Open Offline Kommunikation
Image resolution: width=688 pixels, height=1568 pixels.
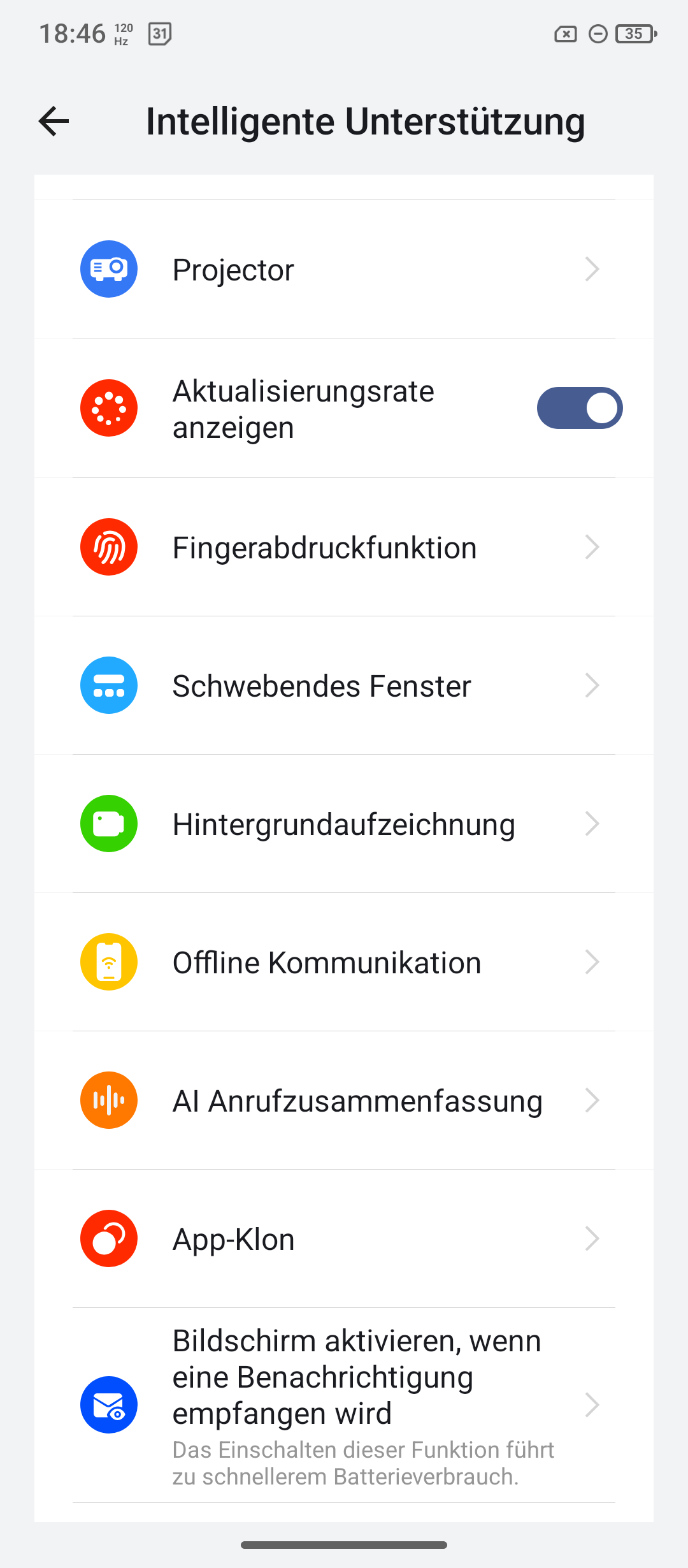point(344,962)
